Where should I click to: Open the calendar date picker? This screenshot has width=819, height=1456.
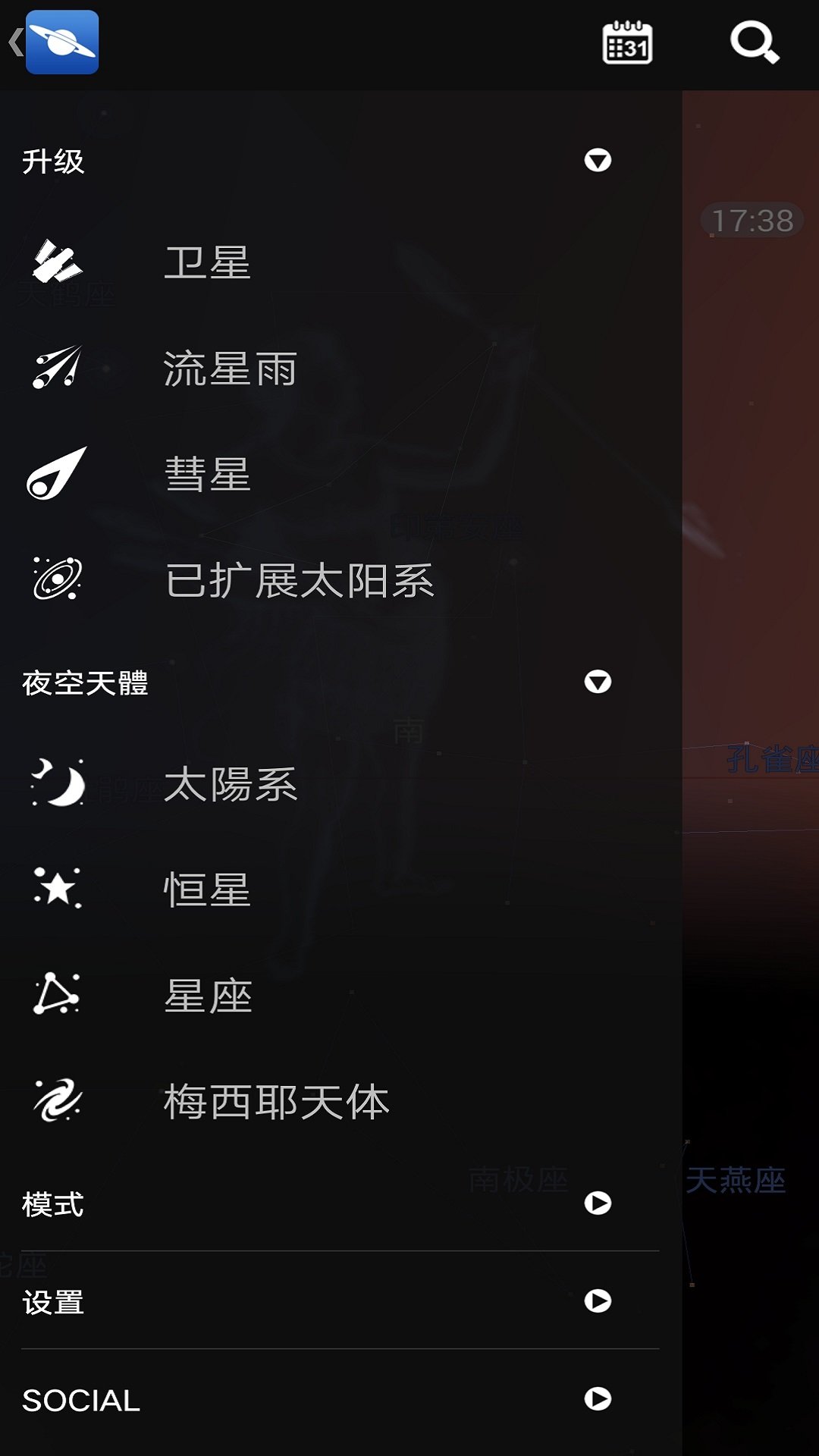pos(627,43)
